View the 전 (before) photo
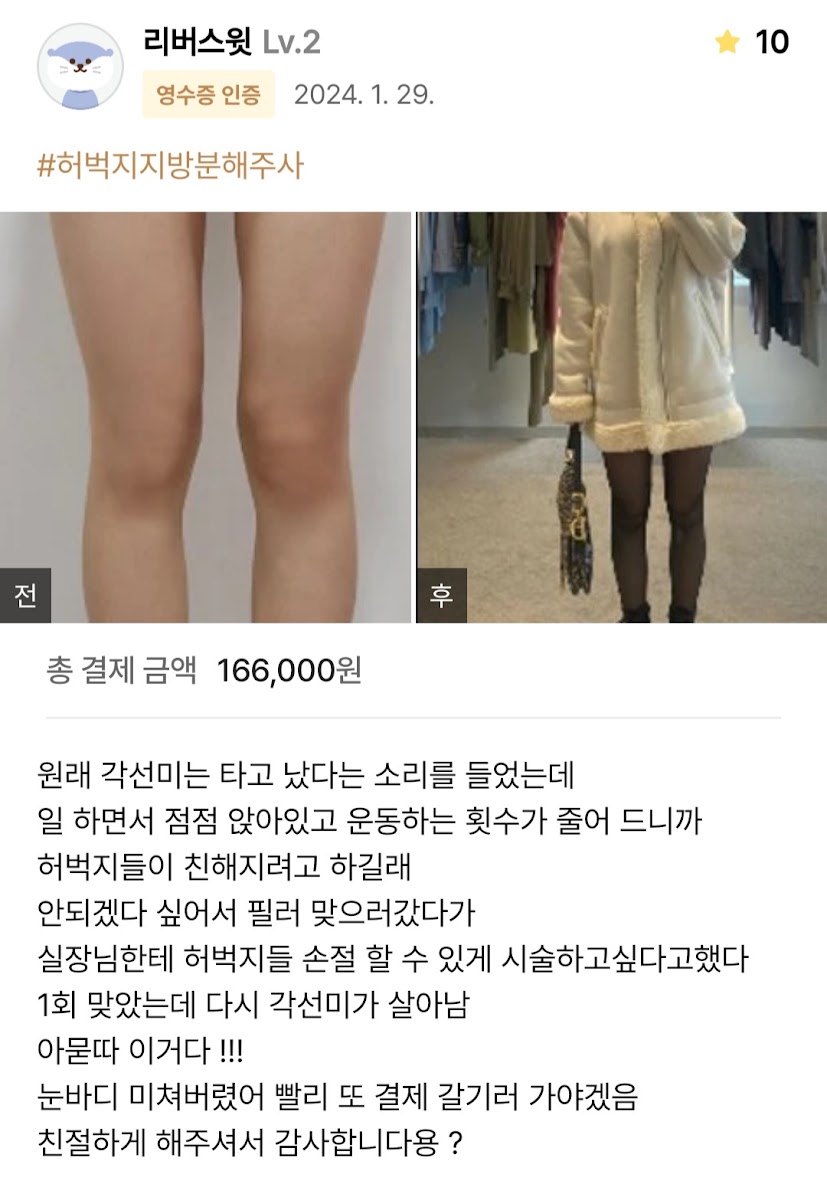The image size is (827, 1184). pos(205,417)
